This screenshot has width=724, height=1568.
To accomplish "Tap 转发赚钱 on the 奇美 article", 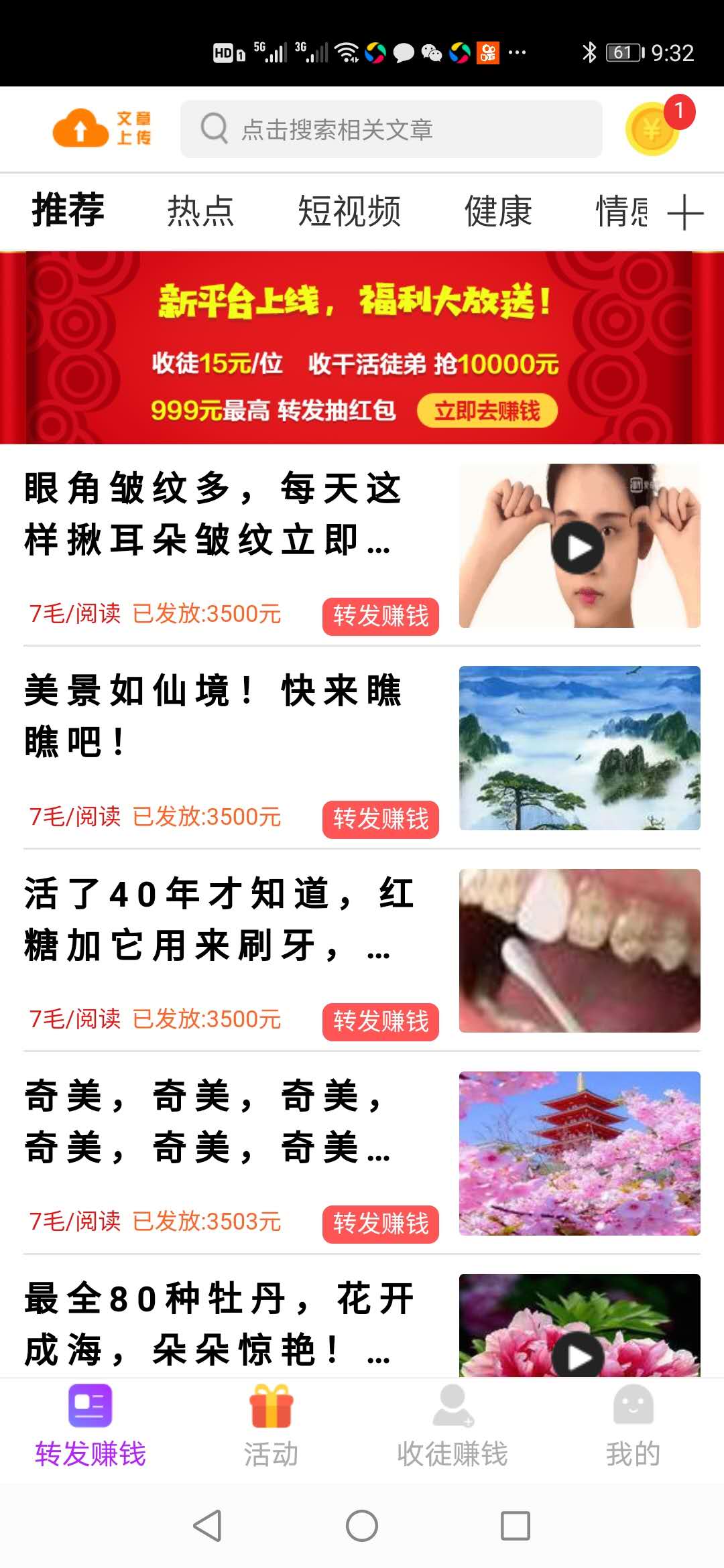I will 380,1224.
